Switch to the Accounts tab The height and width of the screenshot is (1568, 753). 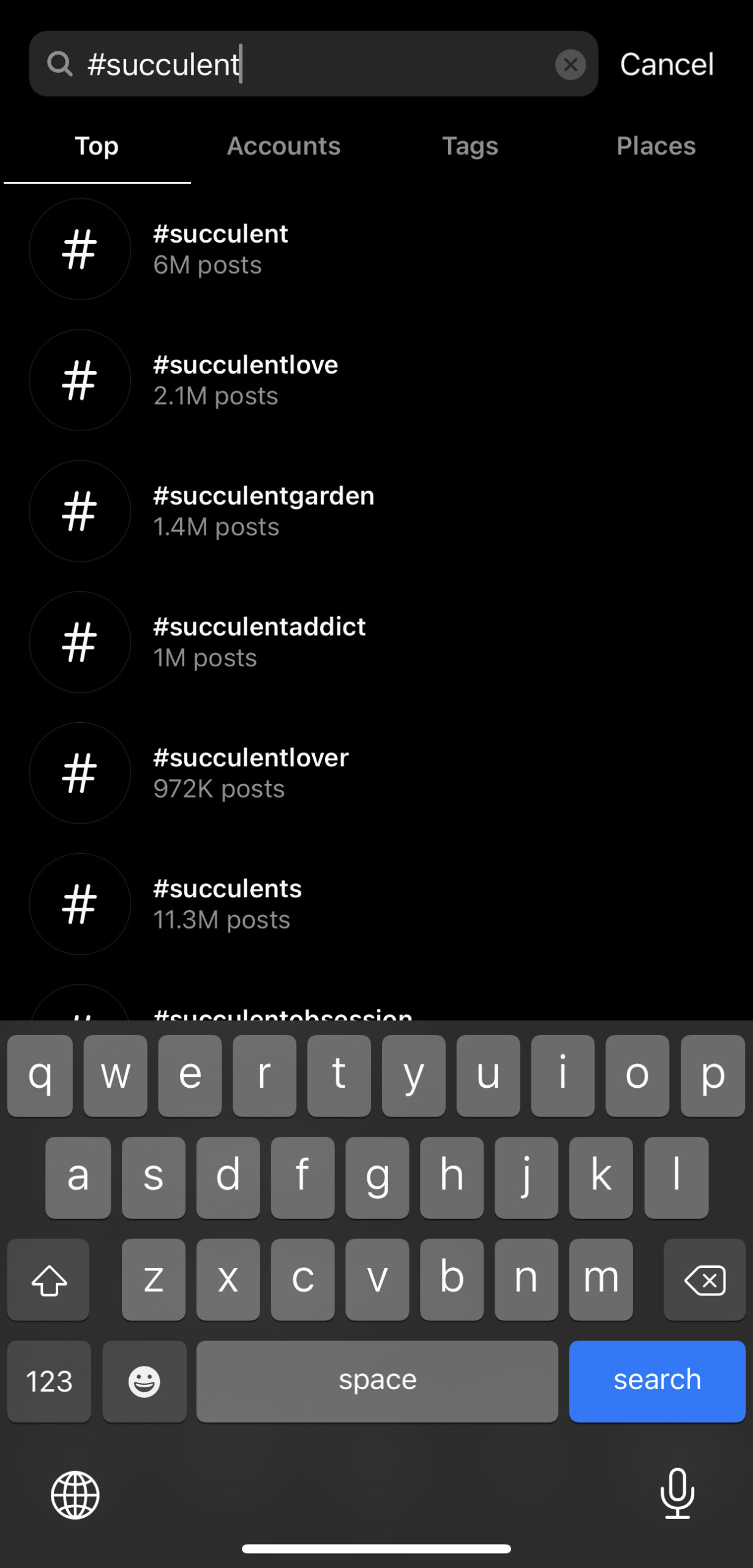pos(283,146)
